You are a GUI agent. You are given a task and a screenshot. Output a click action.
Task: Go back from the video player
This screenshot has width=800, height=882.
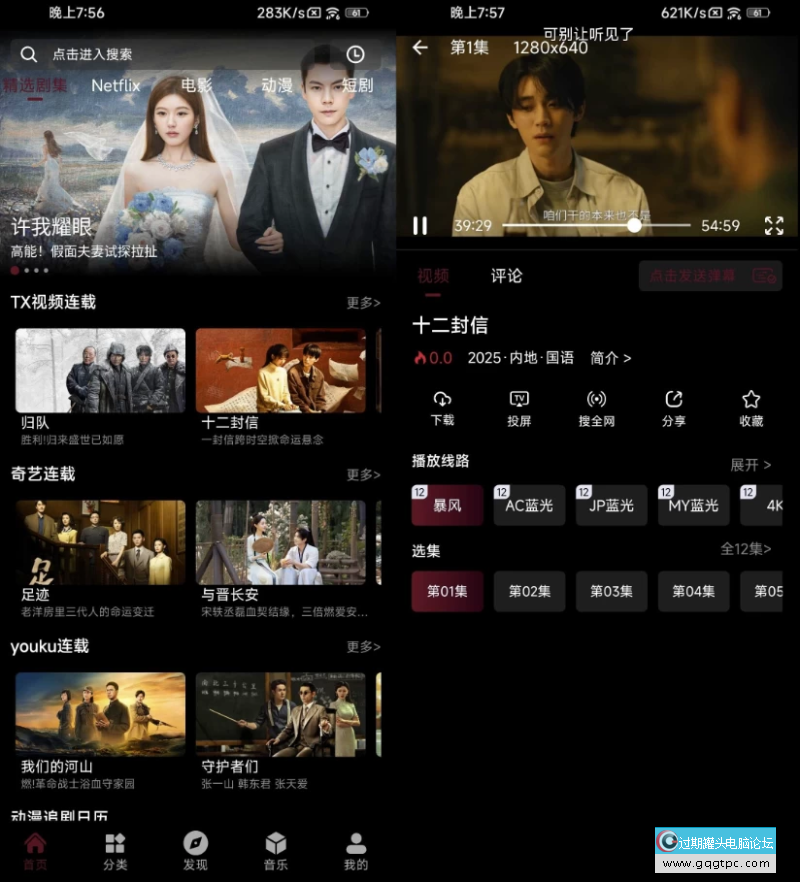click(420, 47)
